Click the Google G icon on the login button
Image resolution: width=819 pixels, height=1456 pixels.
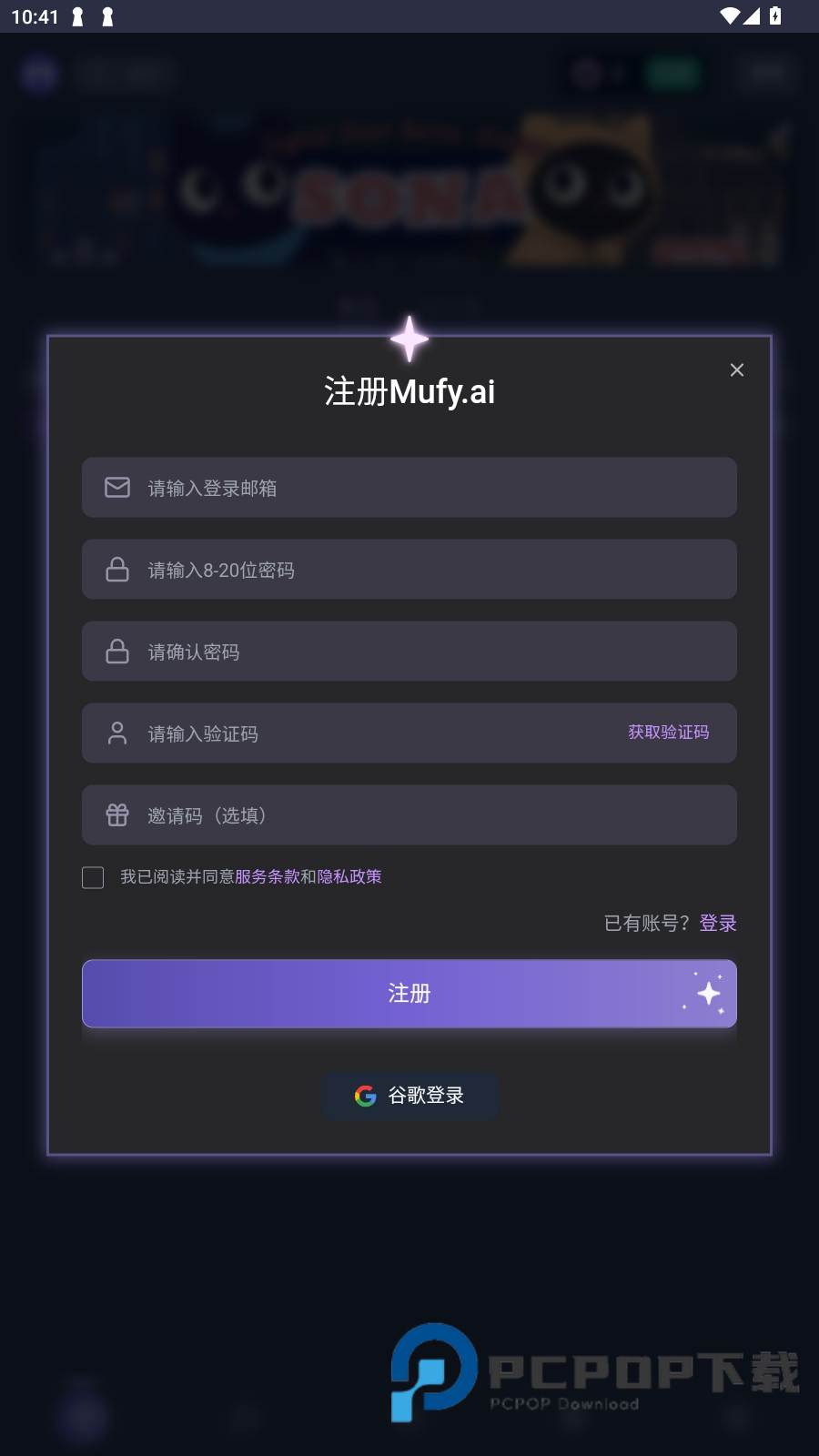[365, 1097]
